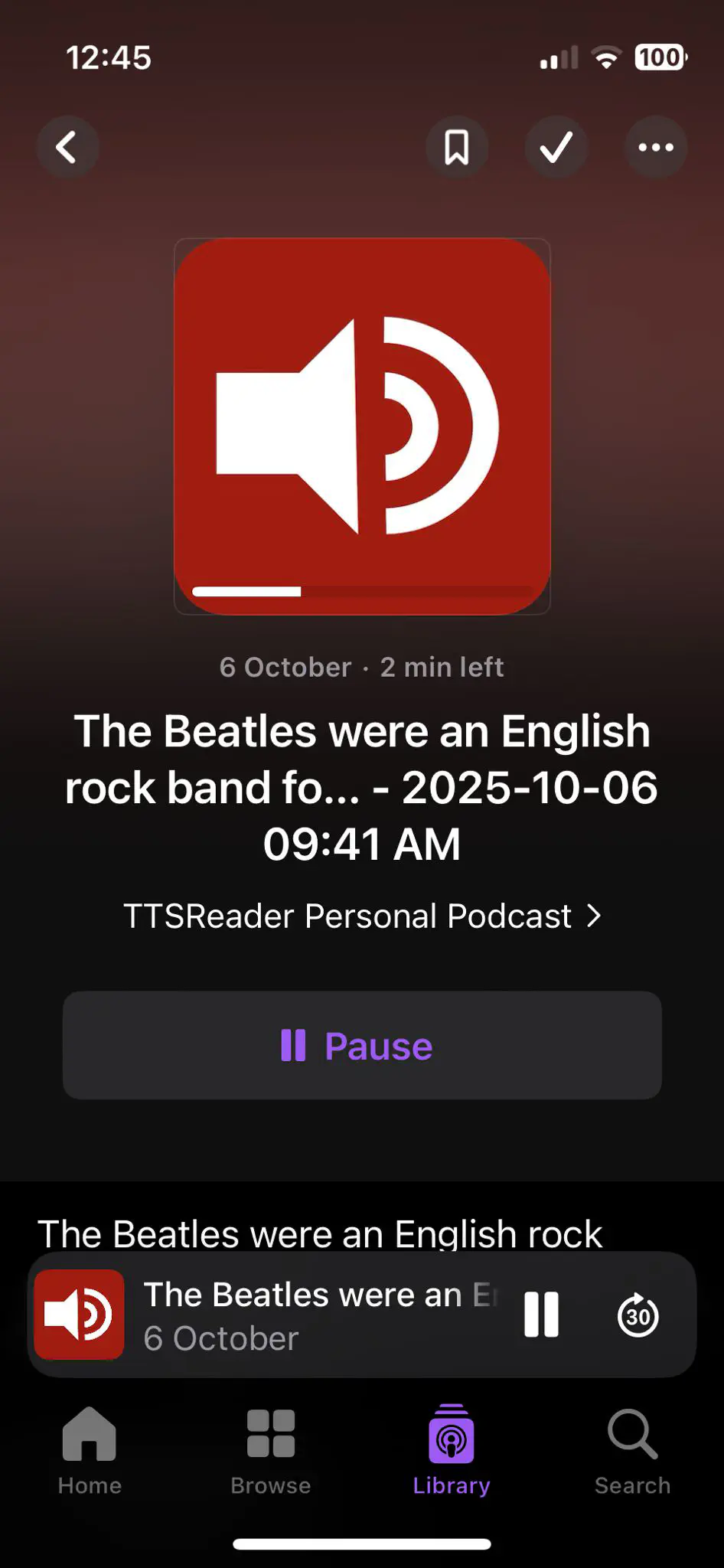Viewport: 724px width, 1568px height.
Task: Open the three-dot more options menu
Action: pos(656,147)
